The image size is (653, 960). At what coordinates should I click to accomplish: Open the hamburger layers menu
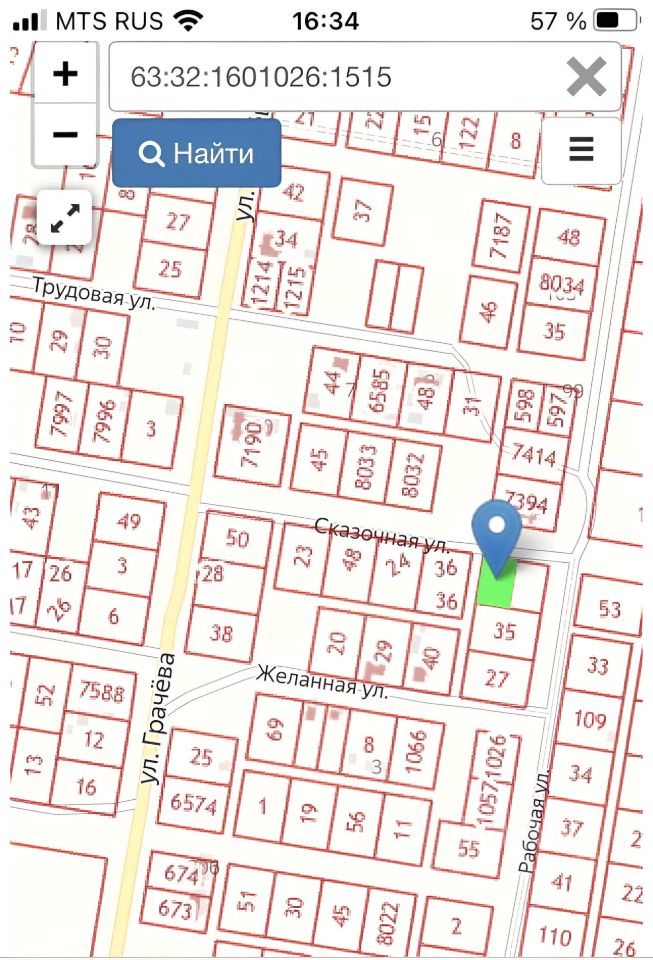click(581, 150)
